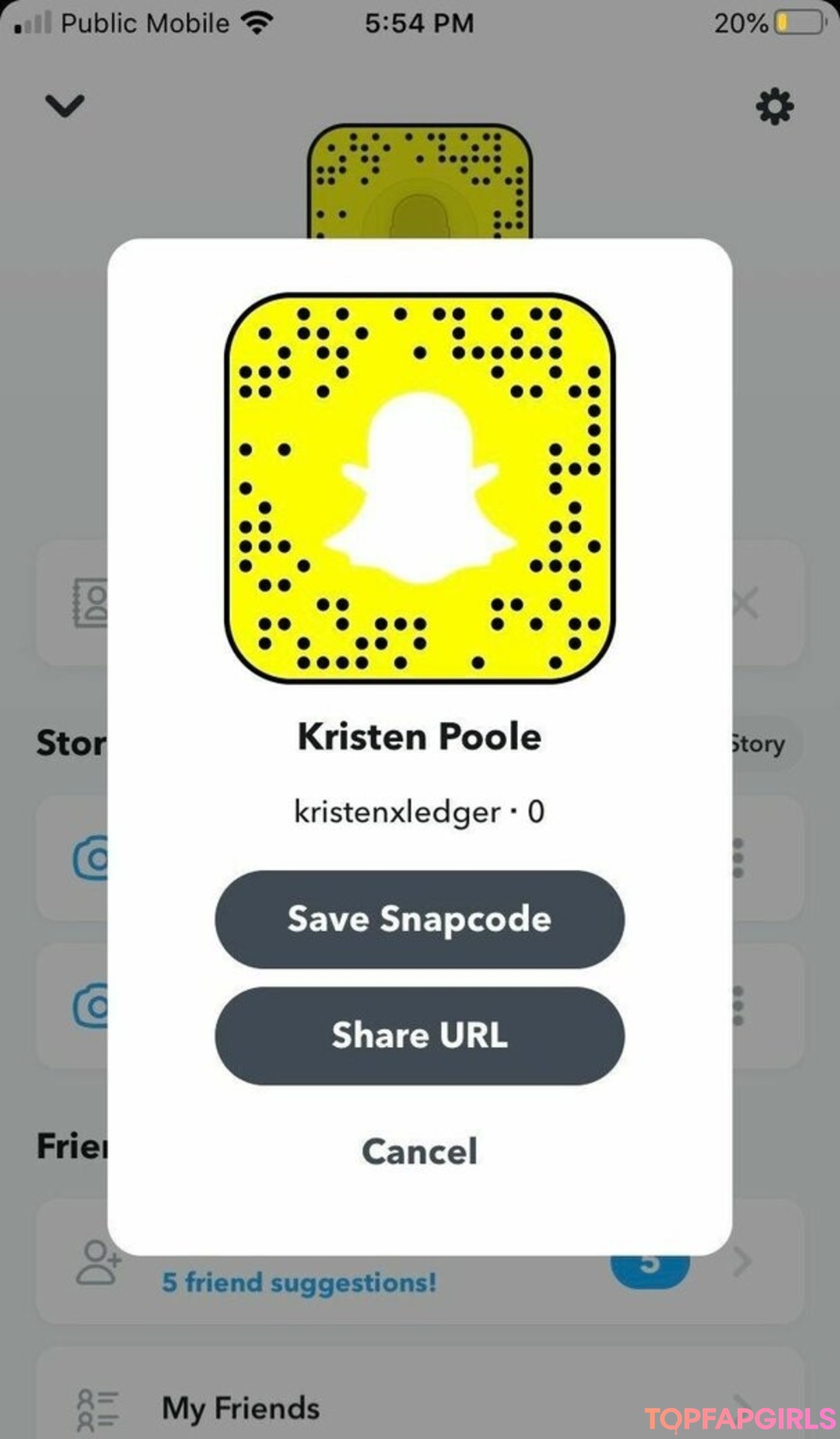Share the profile URL
840x1439 pixels.
(x=419, y=1035)
